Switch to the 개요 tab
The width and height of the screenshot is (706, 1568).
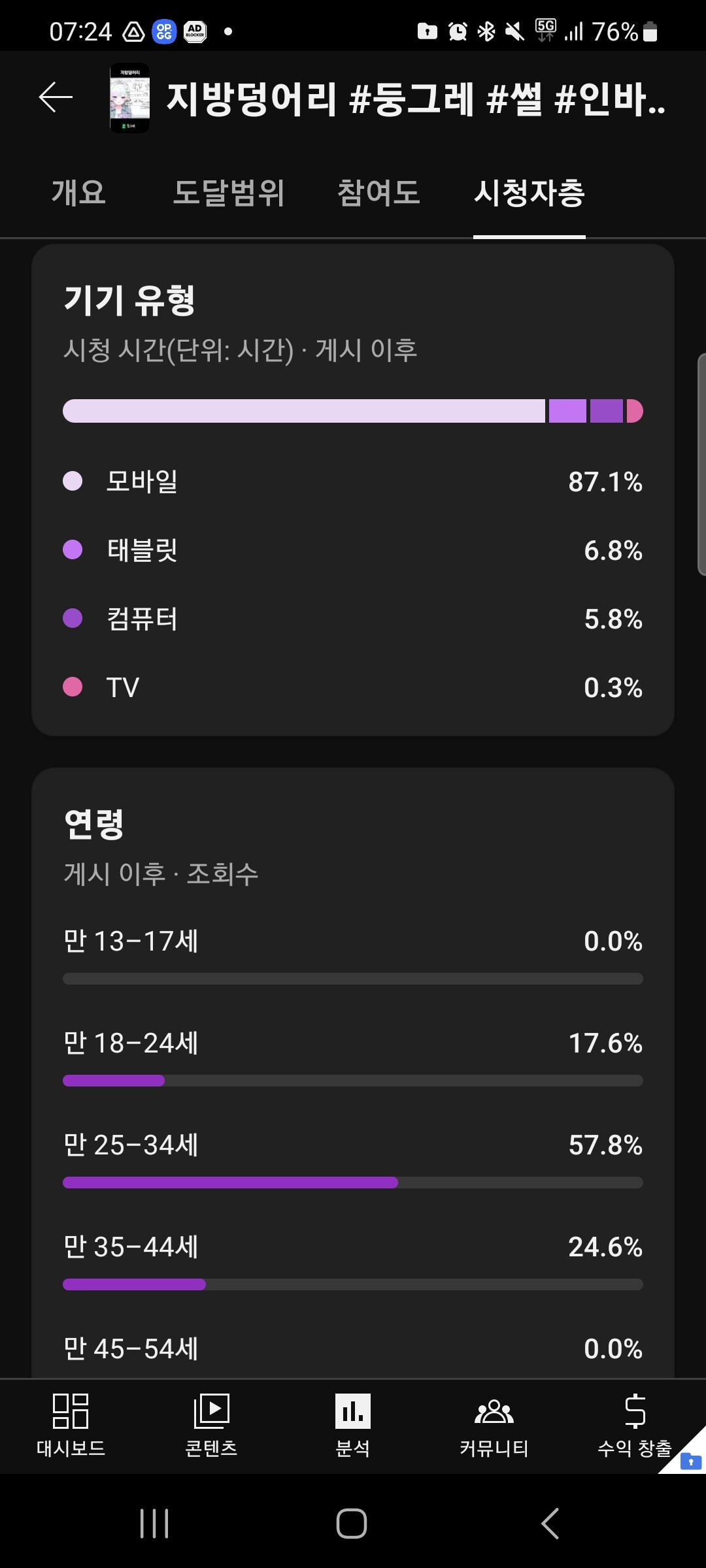(78, 193)
